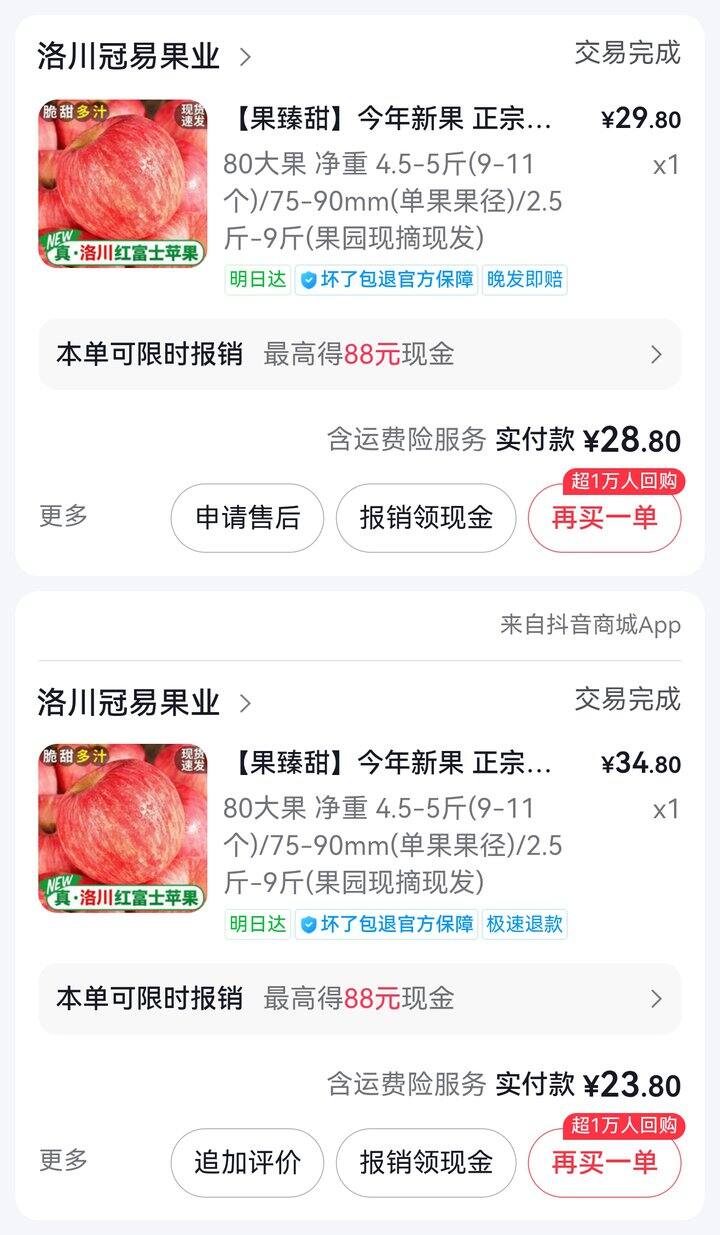Image resolution: width=720 pixels, height=1235 pixels.
Task: Click 申请售后 on the first order
Action: (246, 518)
